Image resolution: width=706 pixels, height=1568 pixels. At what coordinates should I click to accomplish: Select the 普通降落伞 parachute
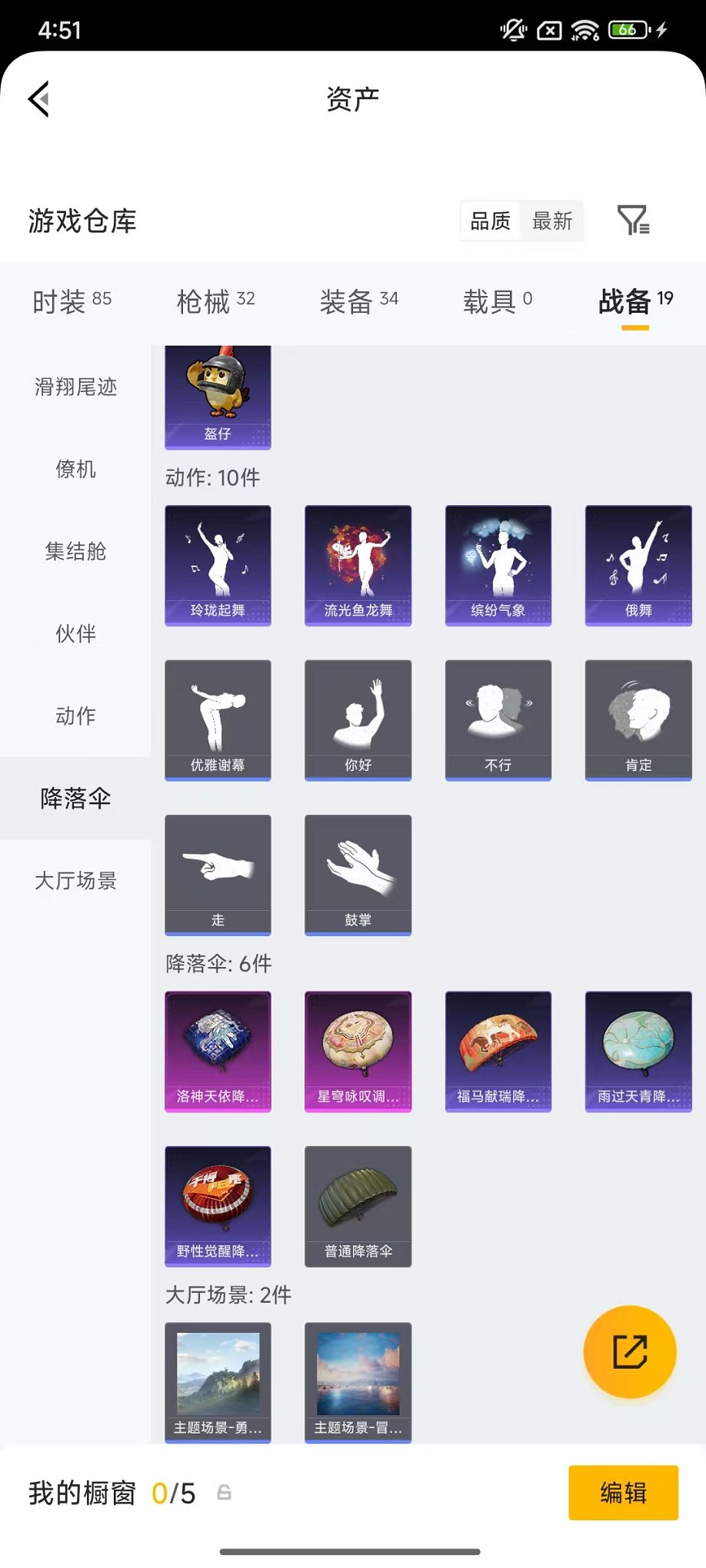358,1206
